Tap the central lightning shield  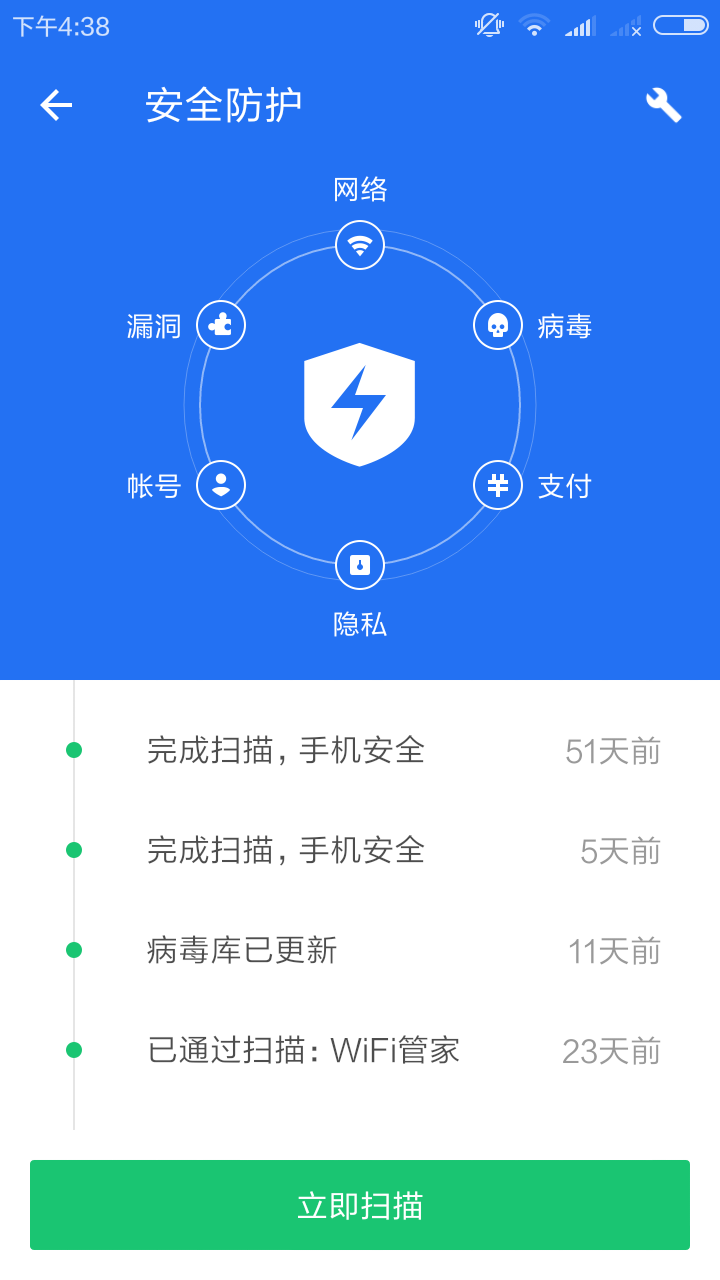(x=360, y=404)
